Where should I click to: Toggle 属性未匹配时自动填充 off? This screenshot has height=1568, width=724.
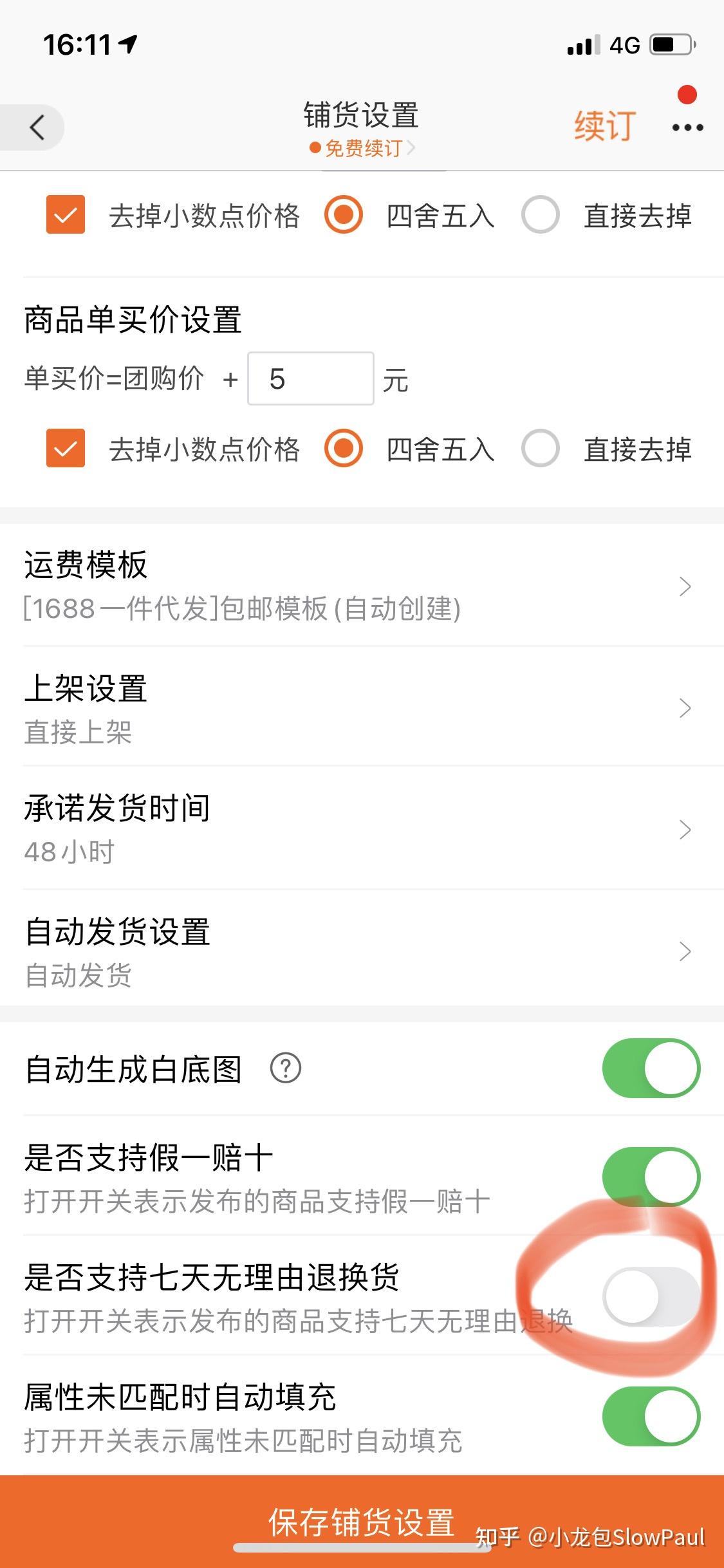pyautogui.click(x=651, y=1416)
